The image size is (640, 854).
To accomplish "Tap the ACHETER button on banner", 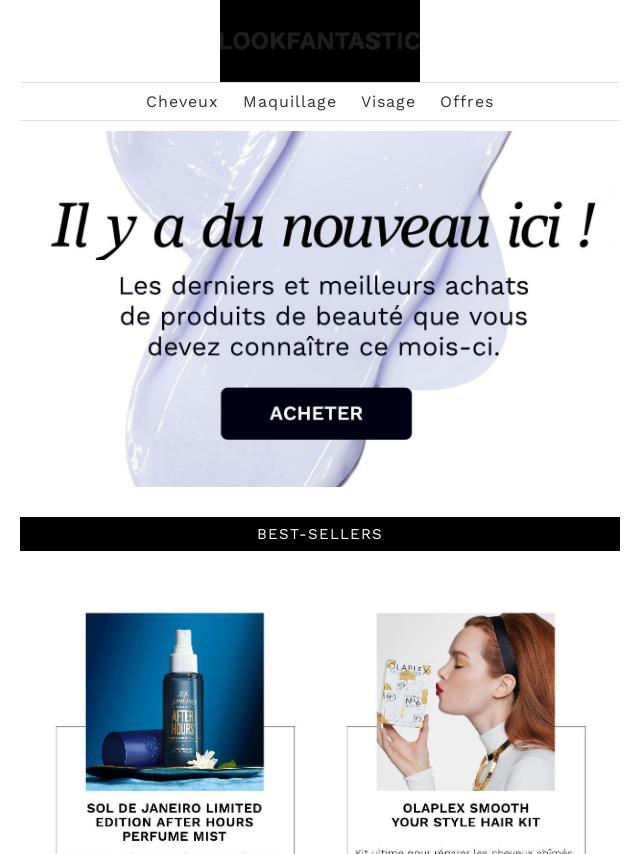I will pyautogui.click(x=316, y=413).
